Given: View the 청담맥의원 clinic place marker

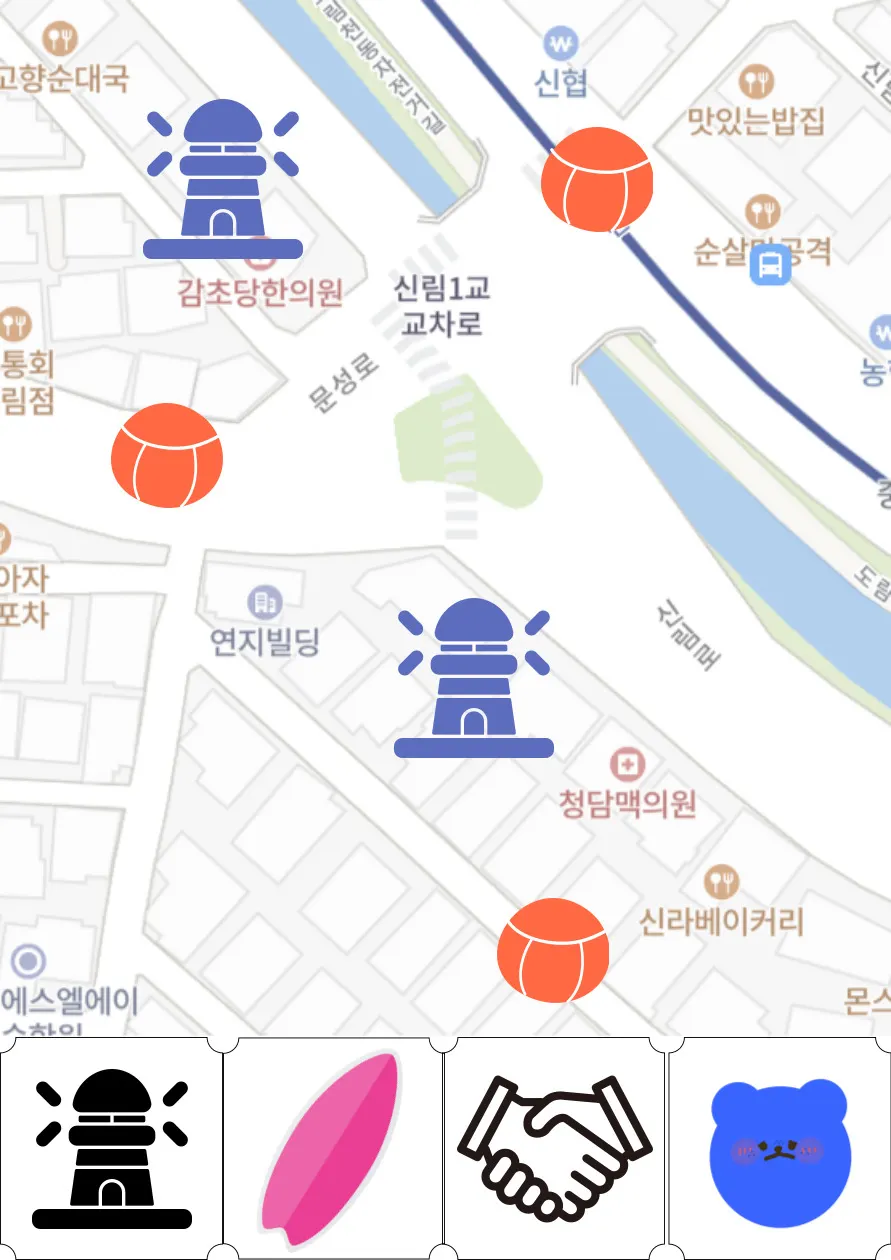Looking at the screenshot, I should (x=628, y=767).
